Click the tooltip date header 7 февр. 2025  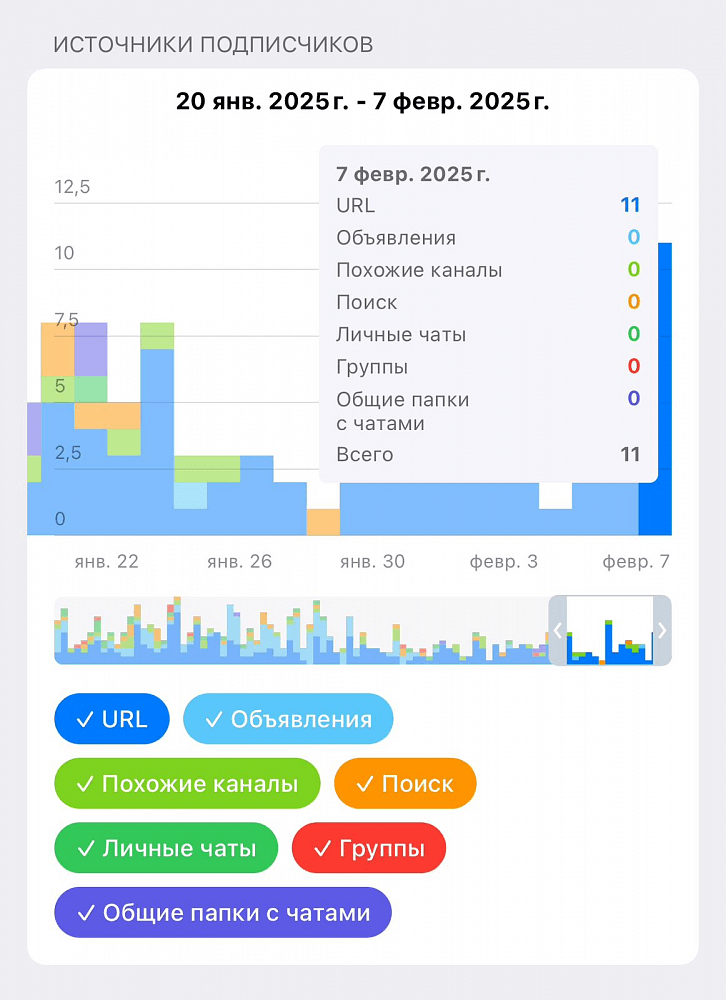pyautogui.click(x=413, y=173)
